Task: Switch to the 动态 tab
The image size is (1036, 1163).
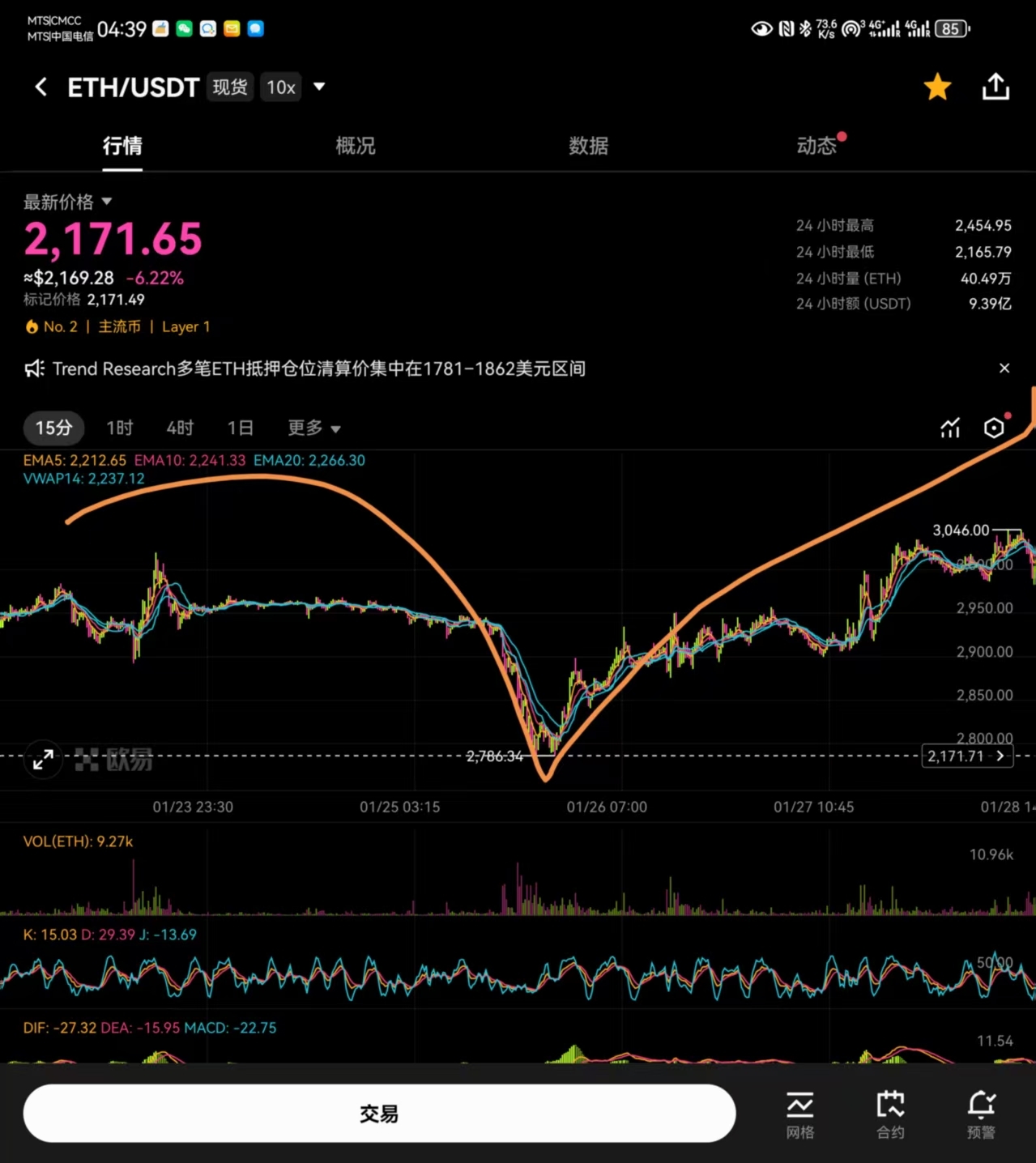Action: click(816, 146)
